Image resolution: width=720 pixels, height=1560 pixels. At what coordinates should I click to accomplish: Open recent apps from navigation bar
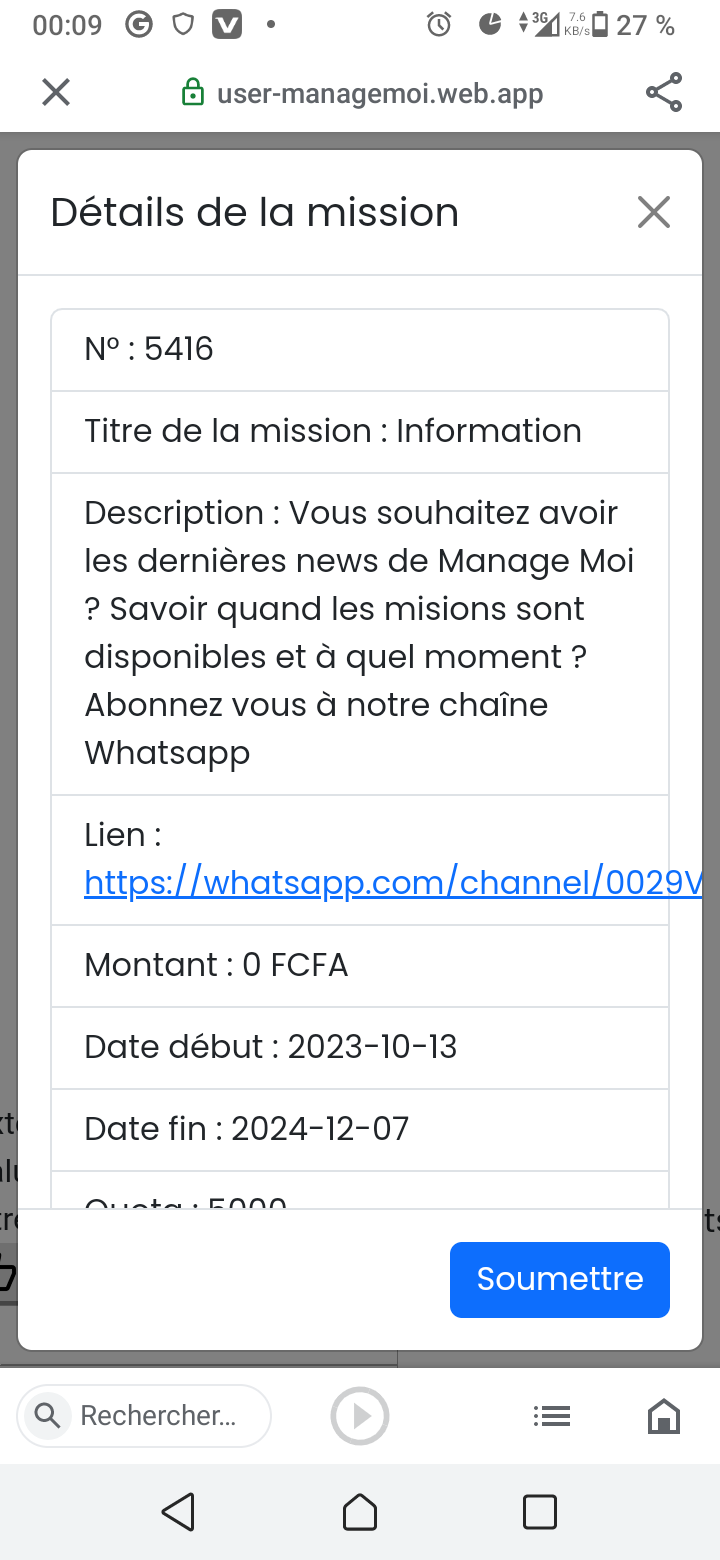[x=540, y=1512]
